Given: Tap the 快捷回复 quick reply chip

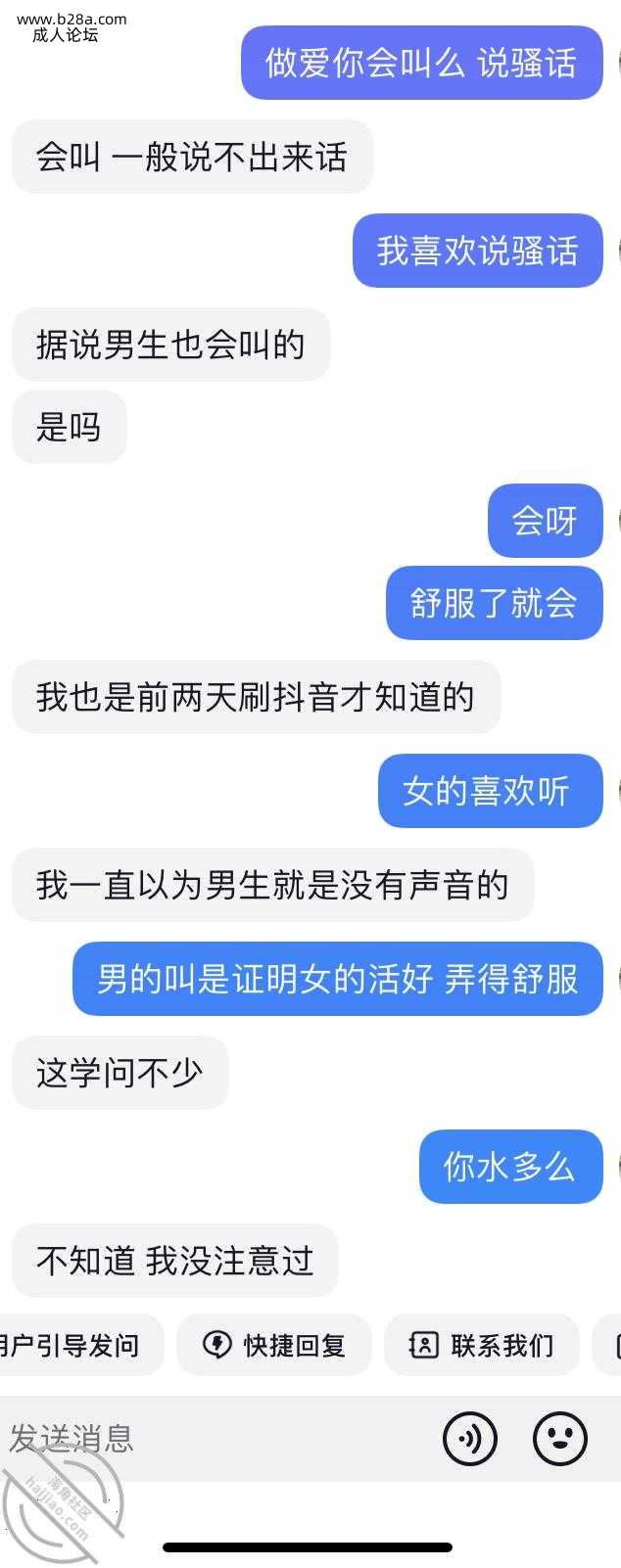Looking at the screenshot, I should (274, 1345).
